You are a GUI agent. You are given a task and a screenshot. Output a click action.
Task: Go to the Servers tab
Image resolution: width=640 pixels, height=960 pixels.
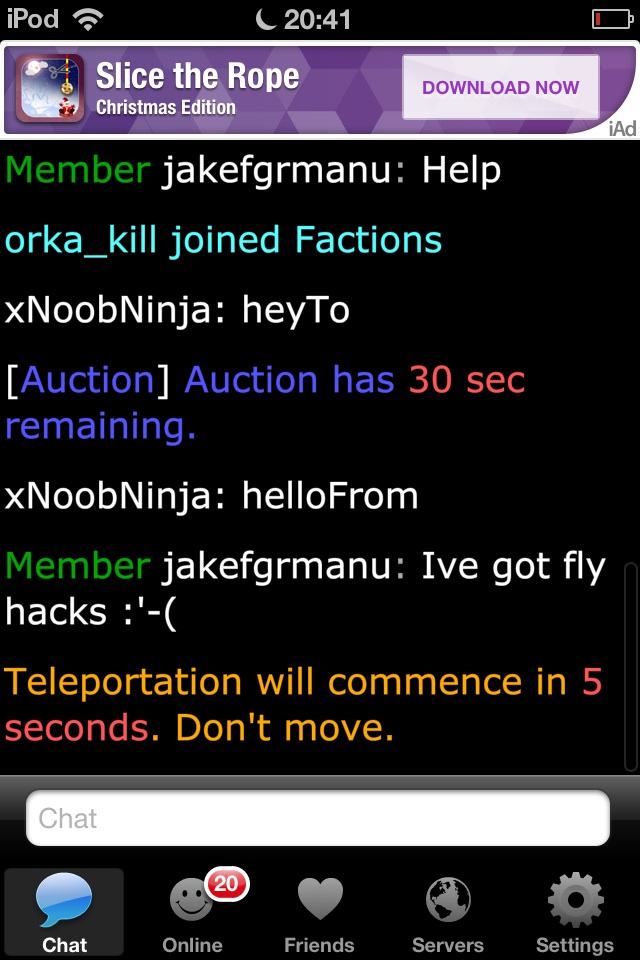[x=447, y=912]
